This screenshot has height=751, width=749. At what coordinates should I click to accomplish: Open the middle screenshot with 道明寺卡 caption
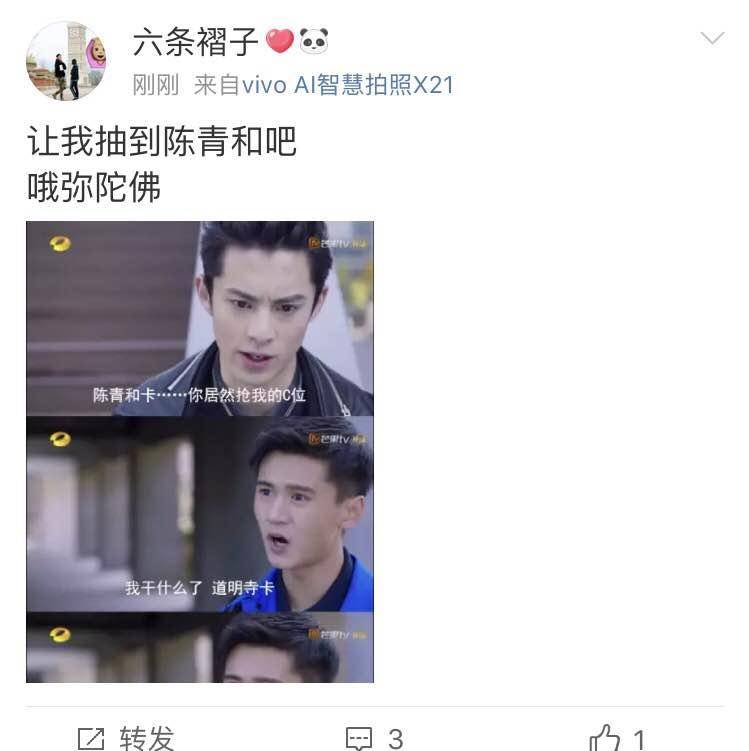coord(200,515)
